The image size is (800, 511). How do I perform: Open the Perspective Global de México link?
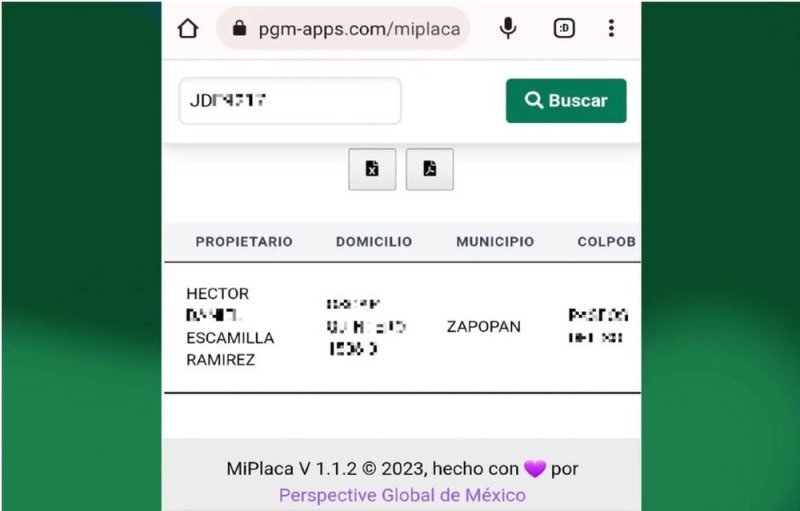pos(402,495)
